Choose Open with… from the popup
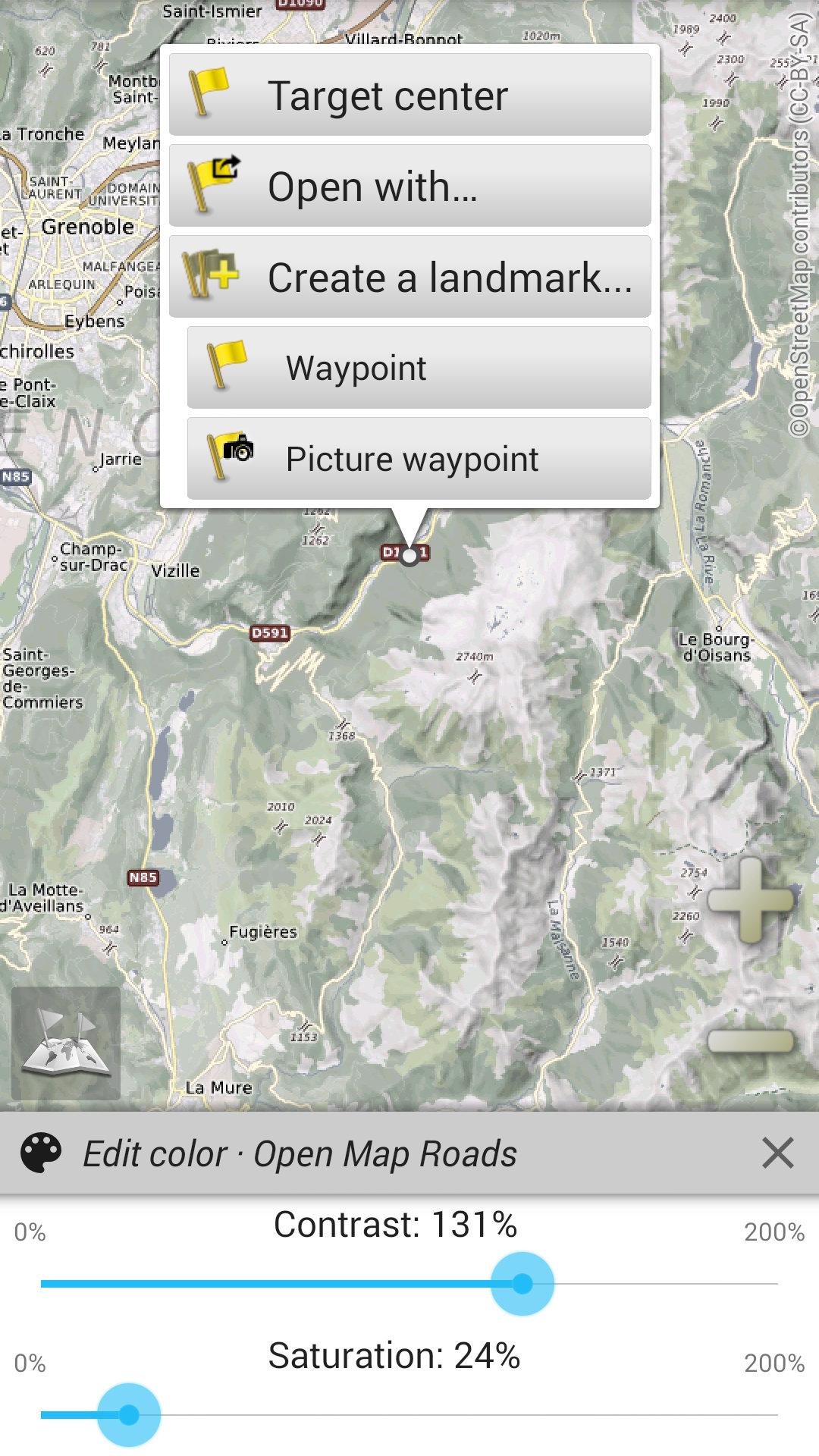The width and height of the screenshot is (819, 1456). (409, 187)
